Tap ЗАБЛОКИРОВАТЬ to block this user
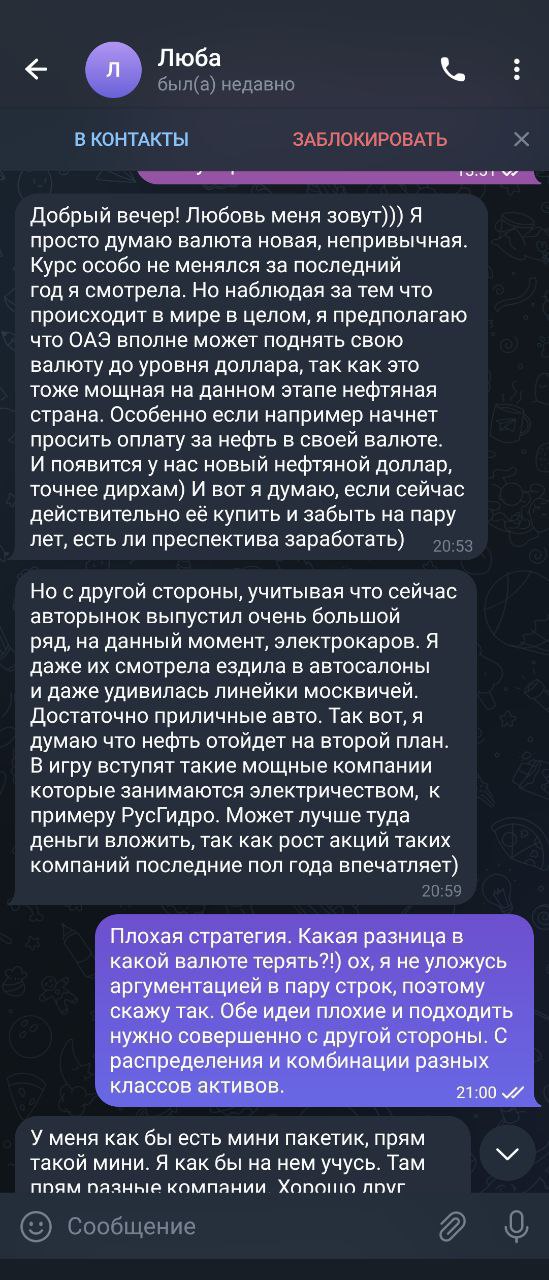Image resolution: width=549 pixels, height=1280 pixels. (x=370, y=140)
